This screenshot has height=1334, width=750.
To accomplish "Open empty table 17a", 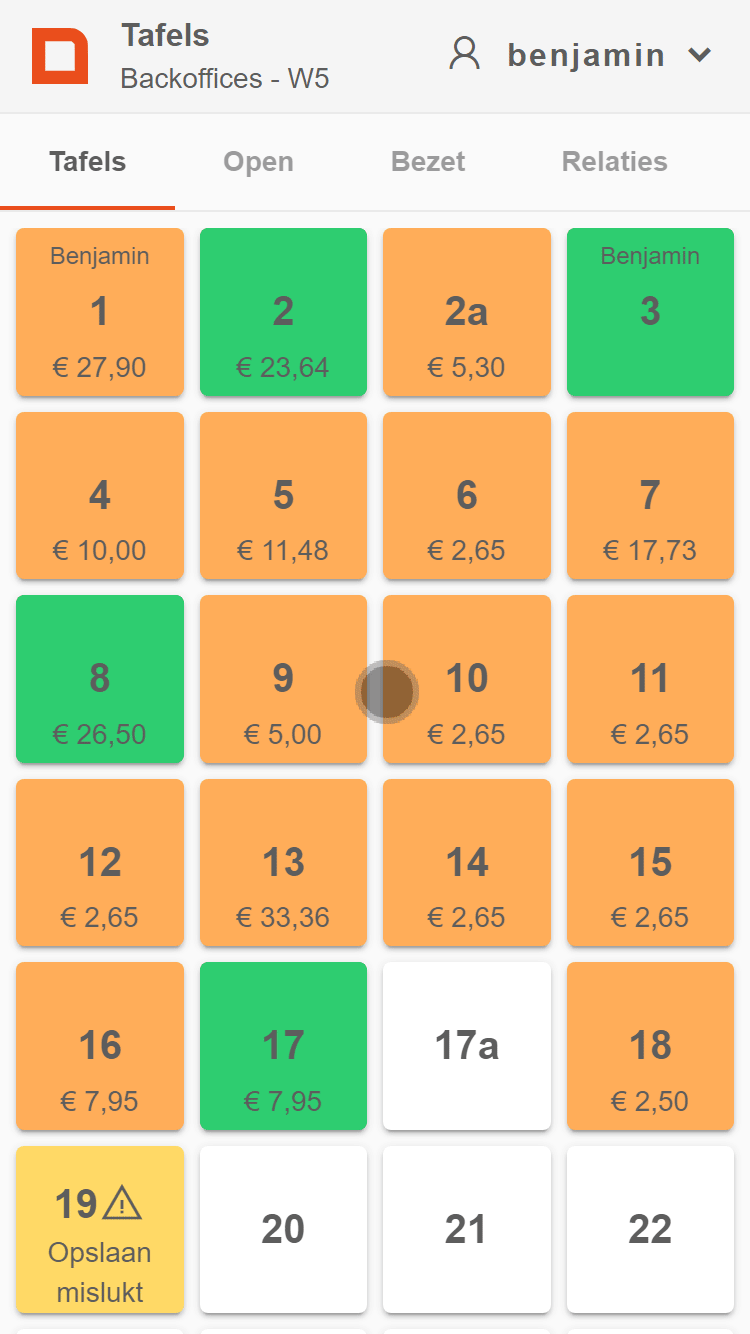I will (x=467, y=1046).
